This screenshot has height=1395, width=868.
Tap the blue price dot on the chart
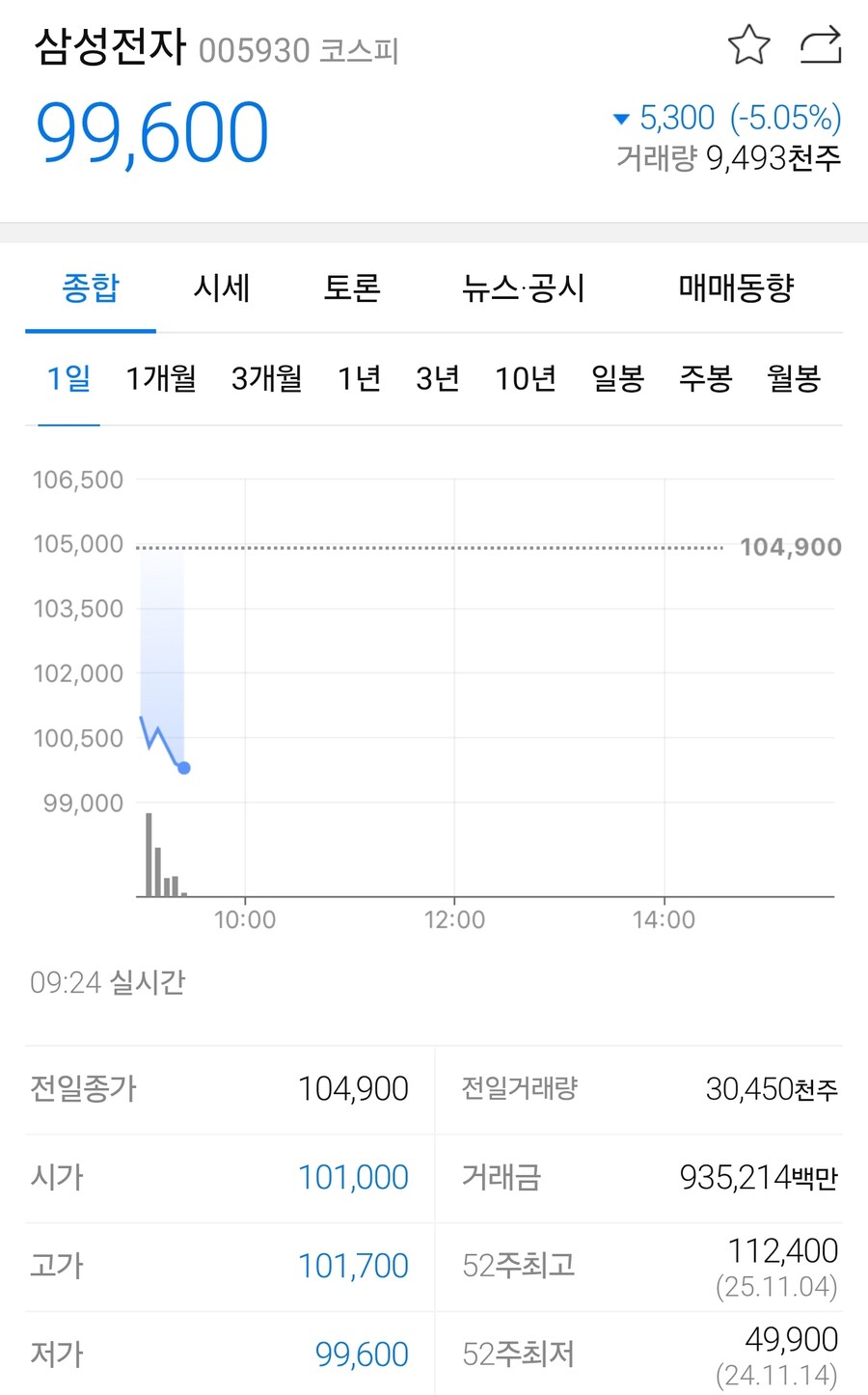coord(183,768)
